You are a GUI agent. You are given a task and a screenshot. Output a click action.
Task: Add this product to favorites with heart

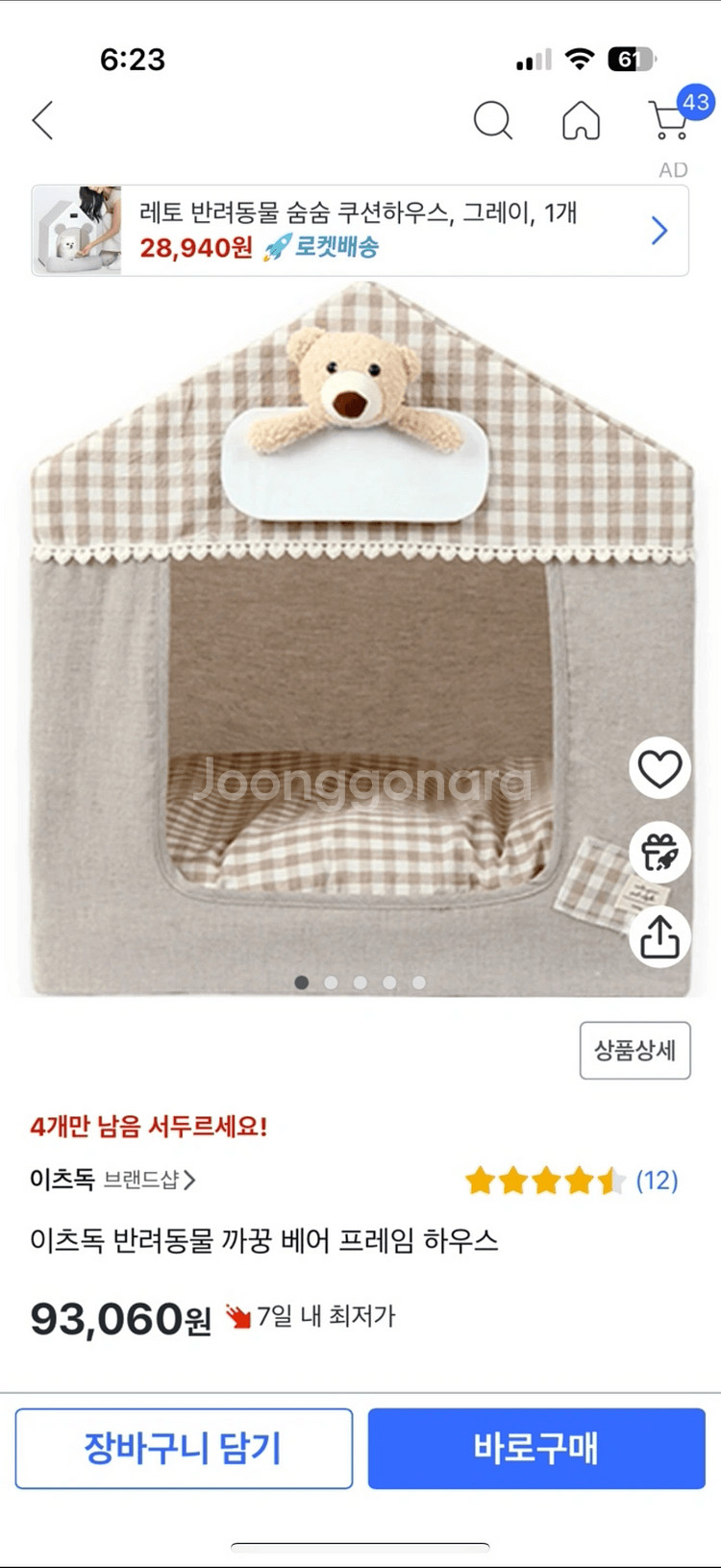[x=659, y=769]
